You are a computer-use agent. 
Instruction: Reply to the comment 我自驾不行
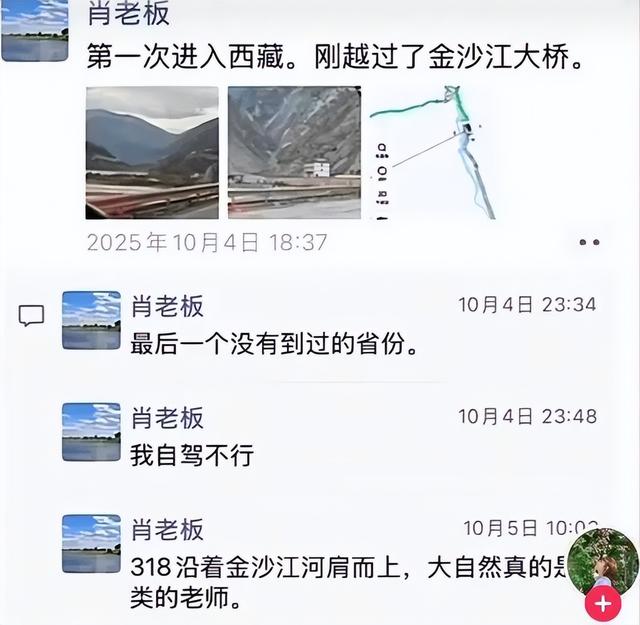(x=192, y=456)
